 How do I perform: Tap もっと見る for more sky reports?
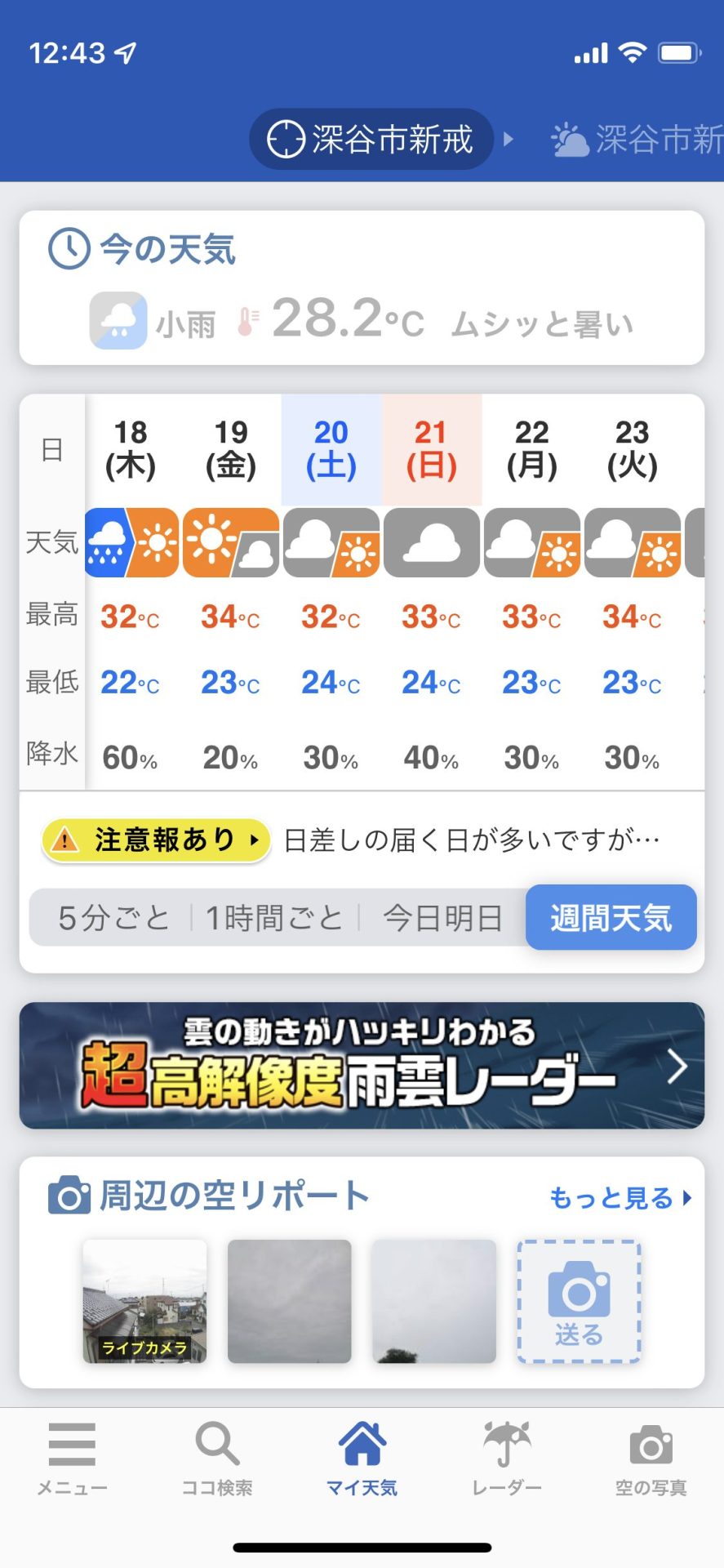click(x=620, y=1198)
